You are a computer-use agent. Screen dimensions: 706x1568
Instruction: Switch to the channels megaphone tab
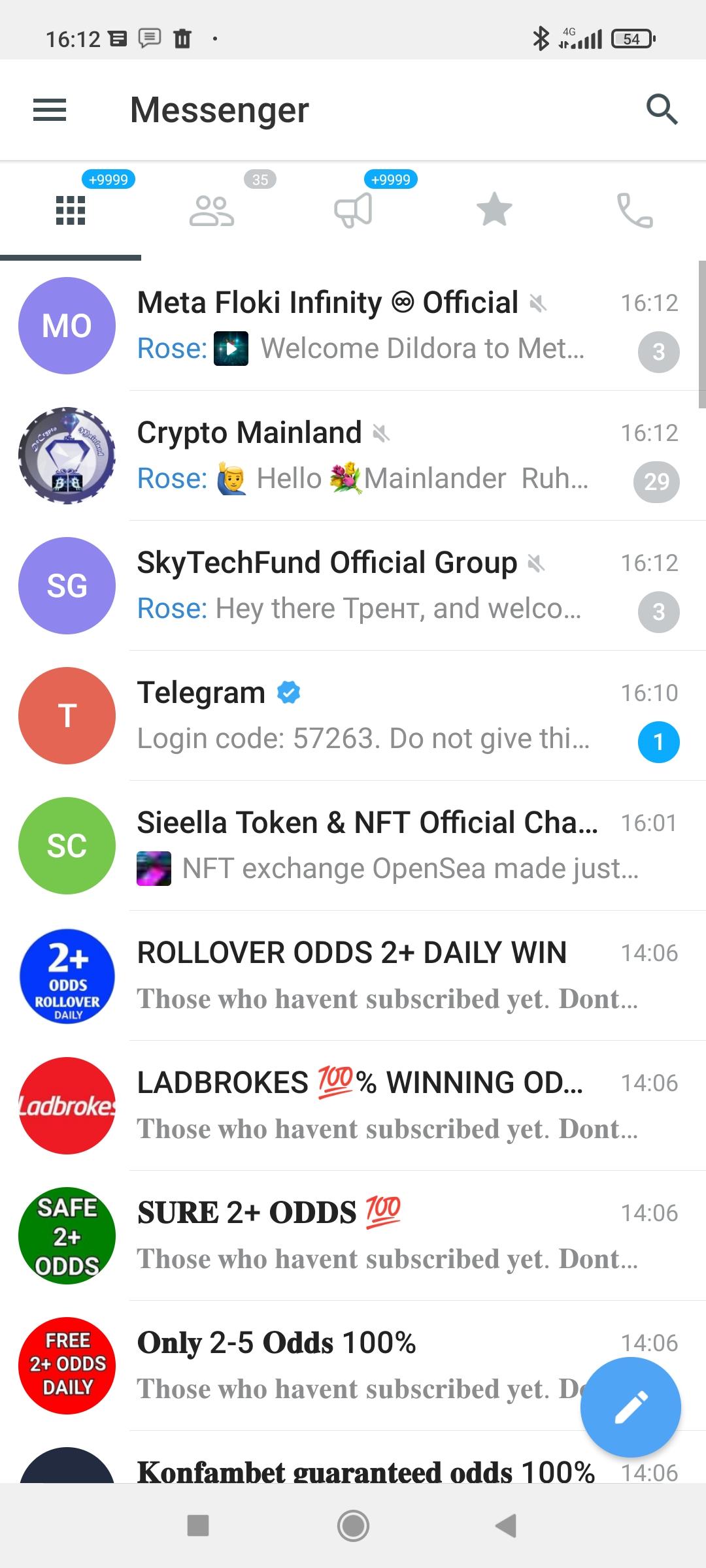[353, 210]
